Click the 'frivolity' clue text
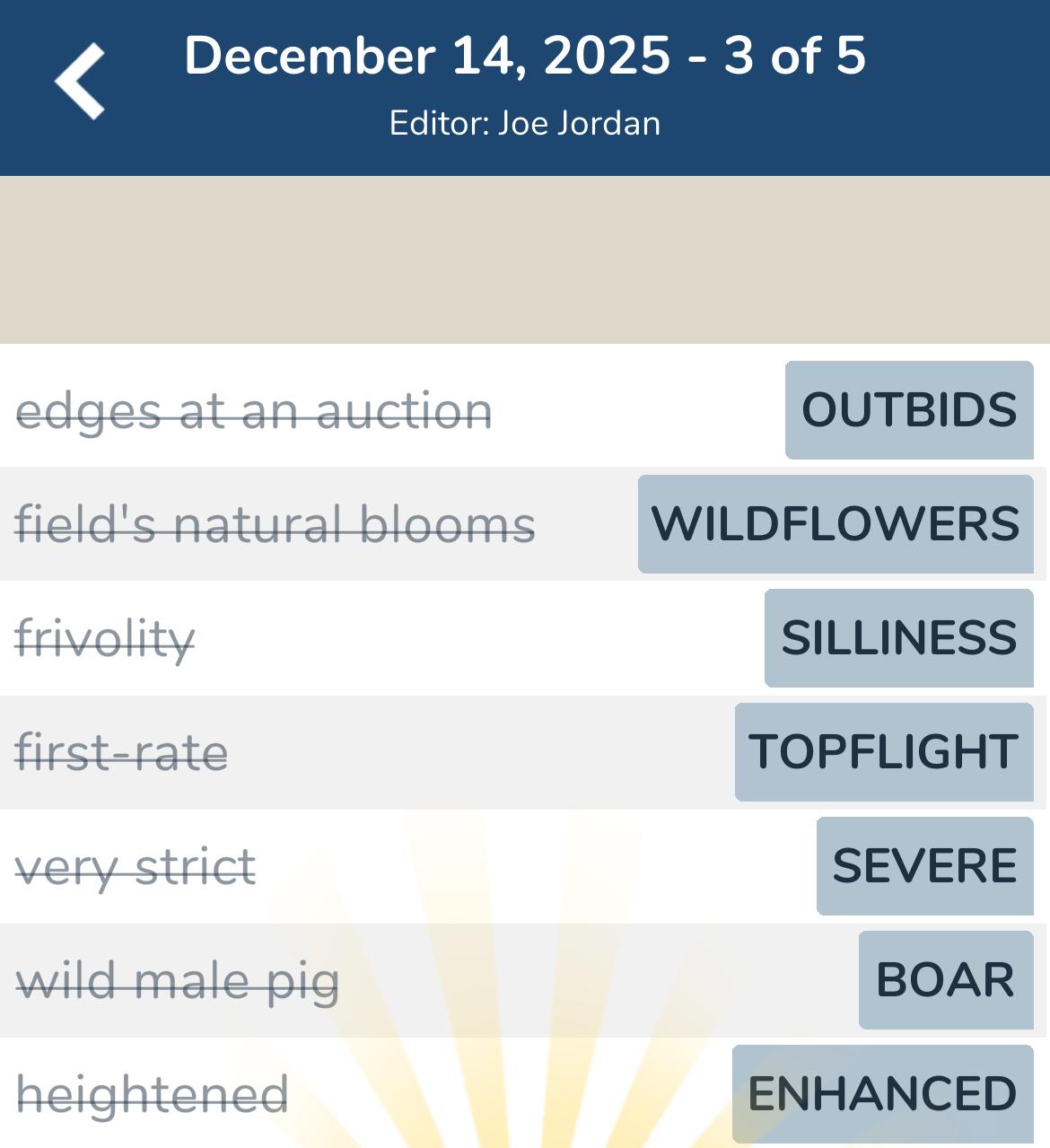The image size is (1050, 1148). [106, 638]
